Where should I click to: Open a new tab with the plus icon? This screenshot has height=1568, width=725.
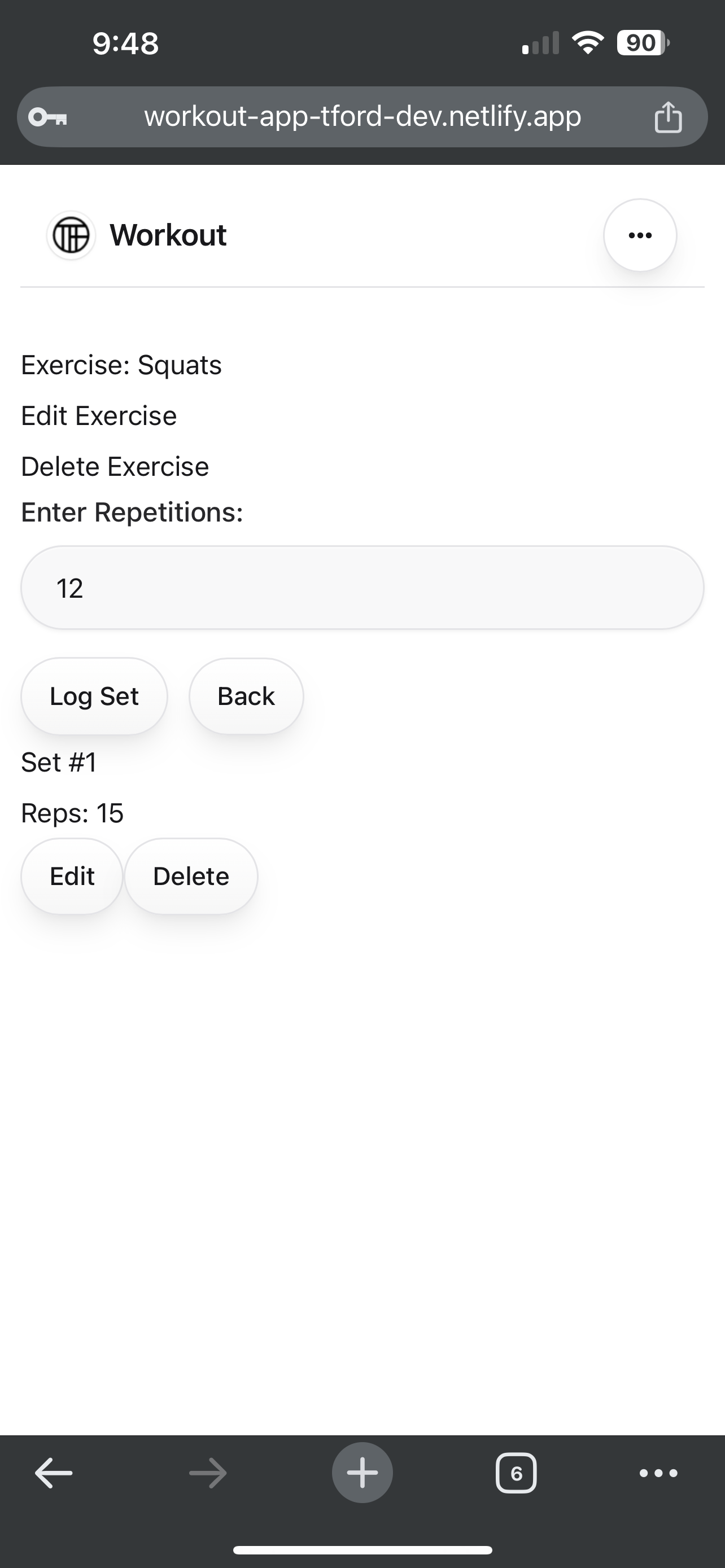coord(362,1473)
